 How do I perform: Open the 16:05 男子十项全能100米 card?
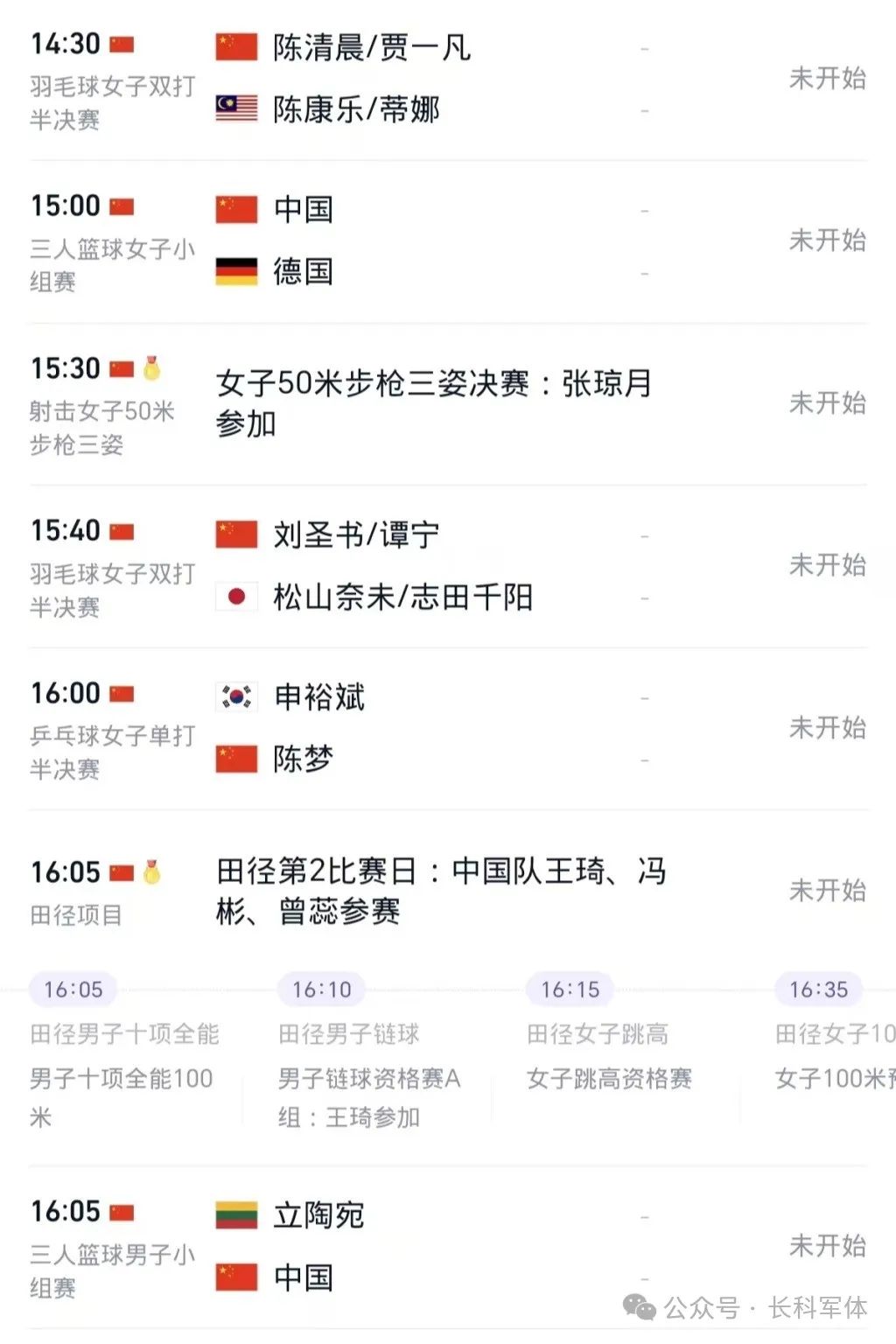tap(124, 1054)
